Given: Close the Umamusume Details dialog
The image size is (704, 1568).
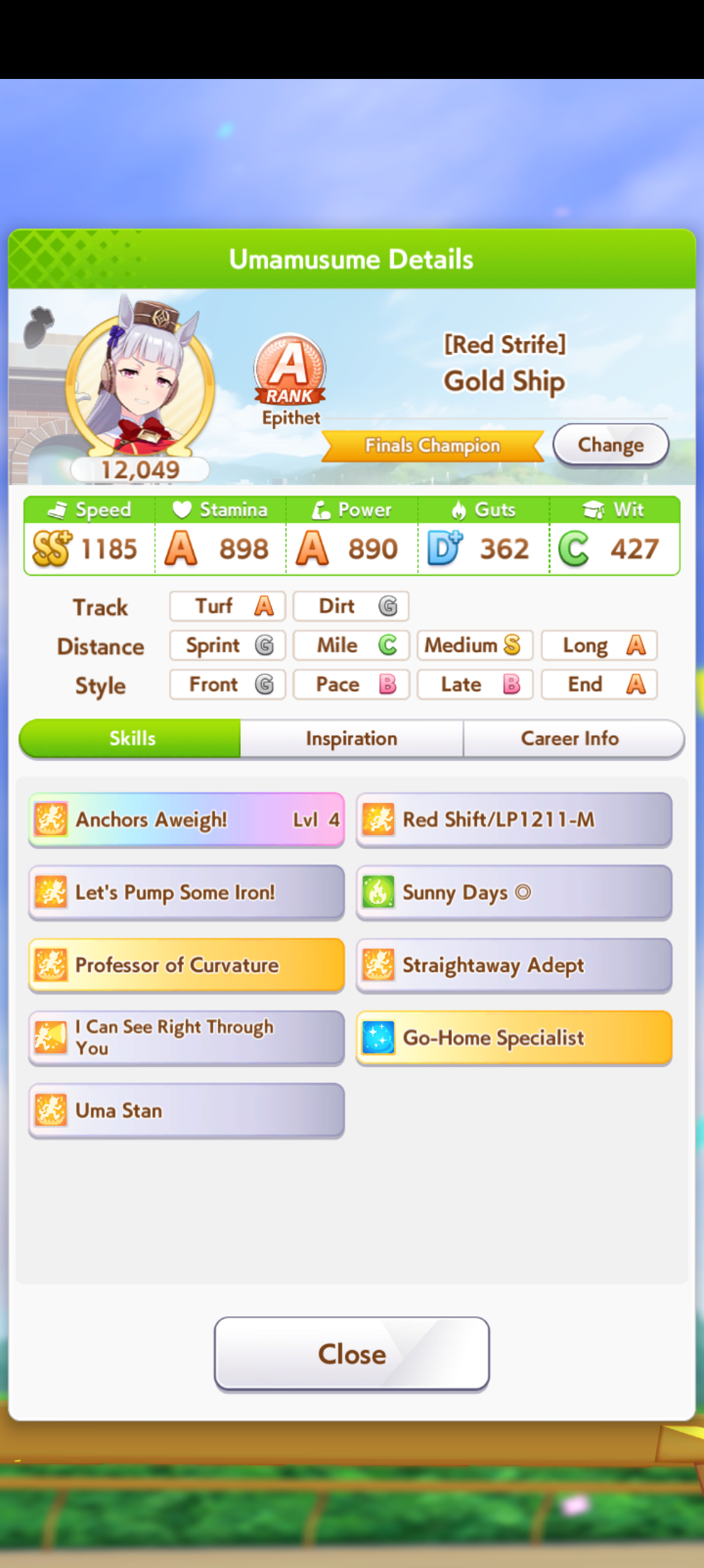Looking at the screenshot, I should point(351,1353).
